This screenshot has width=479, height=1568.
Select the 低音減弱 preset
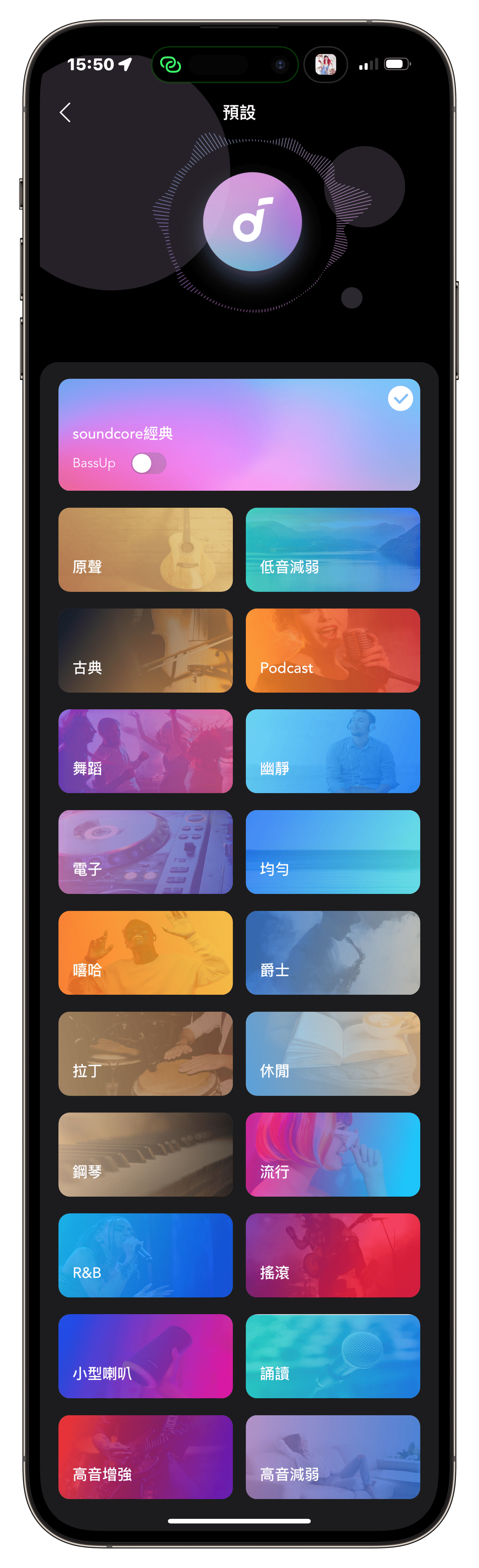tap(333, 550)
